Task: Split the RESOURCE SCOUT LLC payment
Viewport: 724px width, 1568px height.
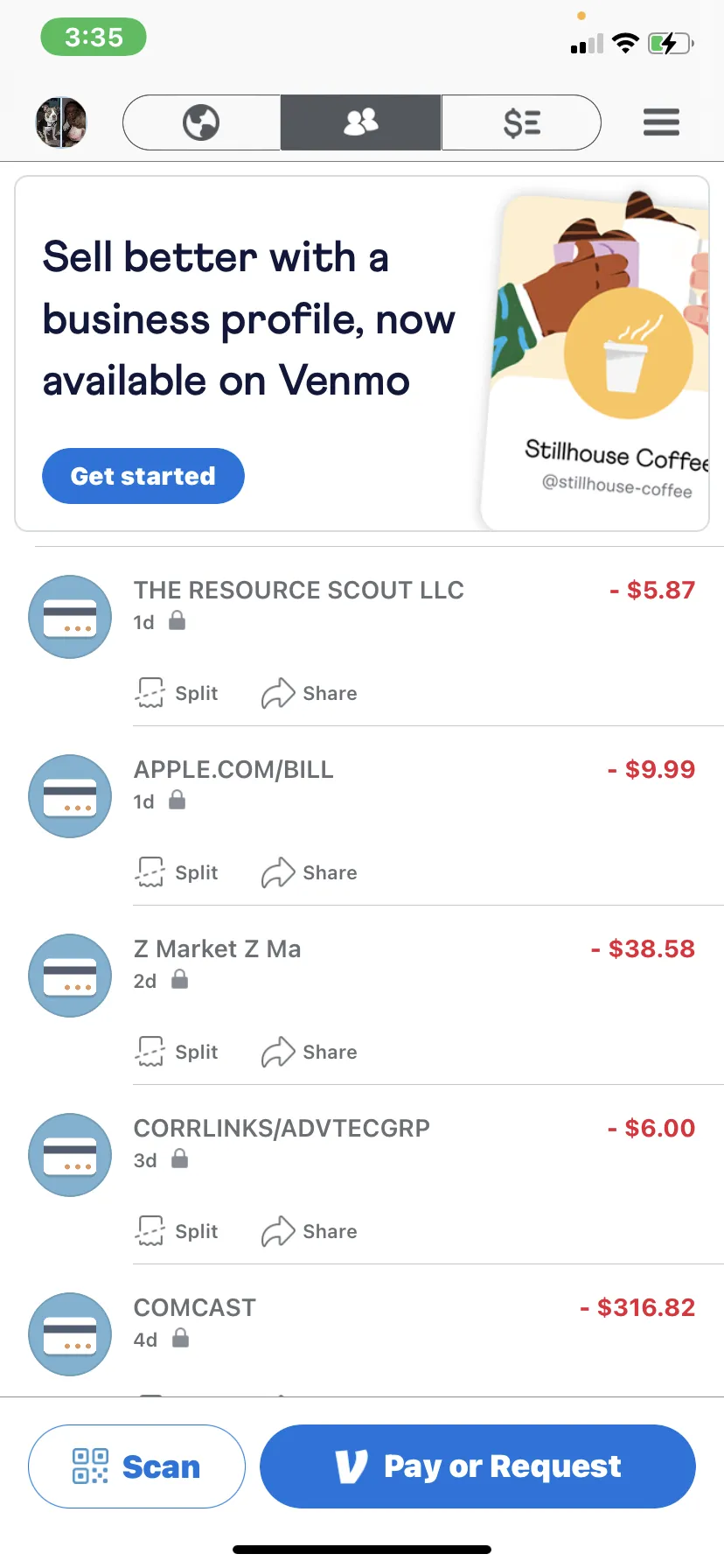Action: coord(177,693)
